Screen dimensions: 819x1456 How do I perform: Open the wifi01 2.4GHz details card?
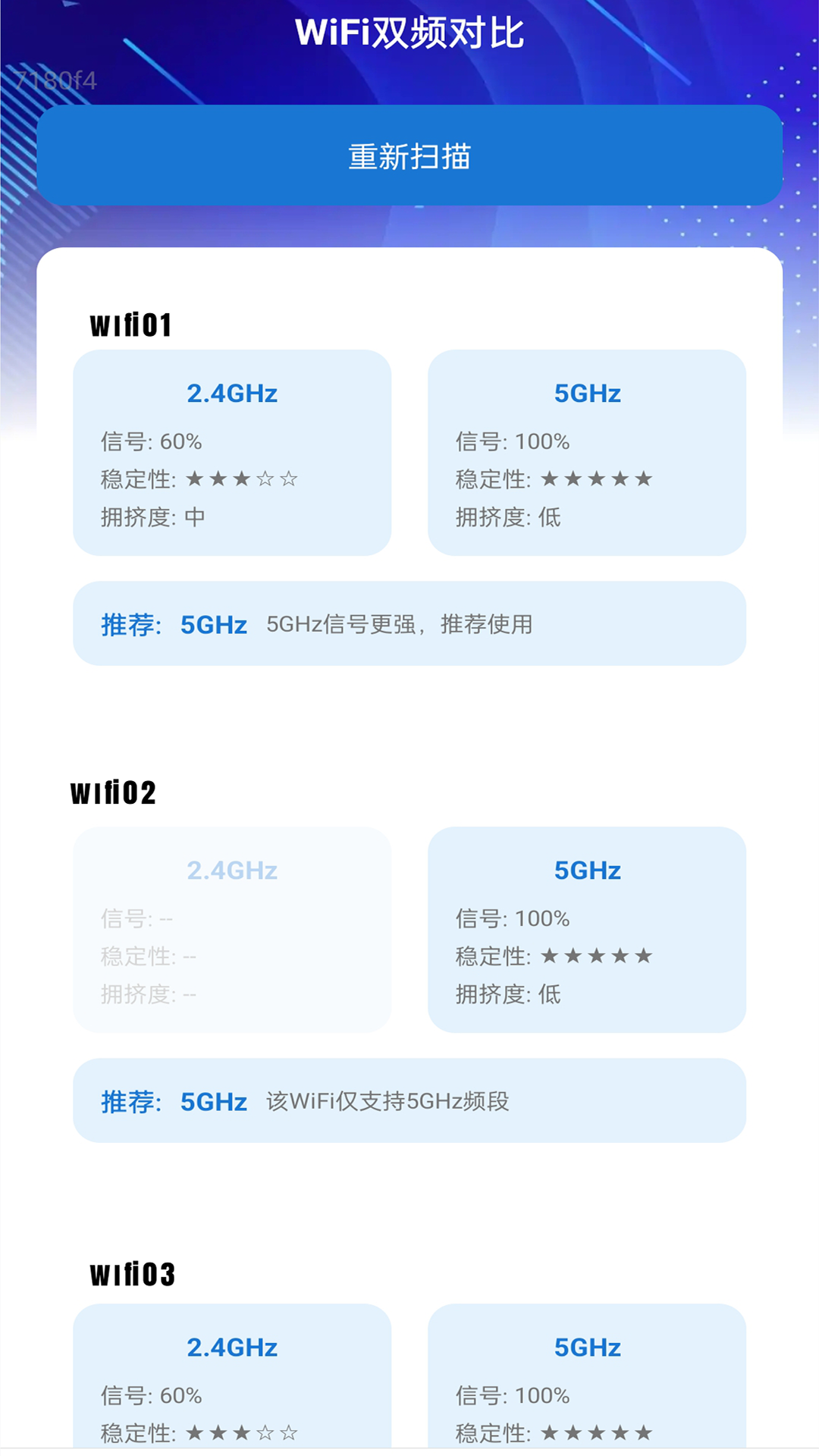[x=231, y=451]
